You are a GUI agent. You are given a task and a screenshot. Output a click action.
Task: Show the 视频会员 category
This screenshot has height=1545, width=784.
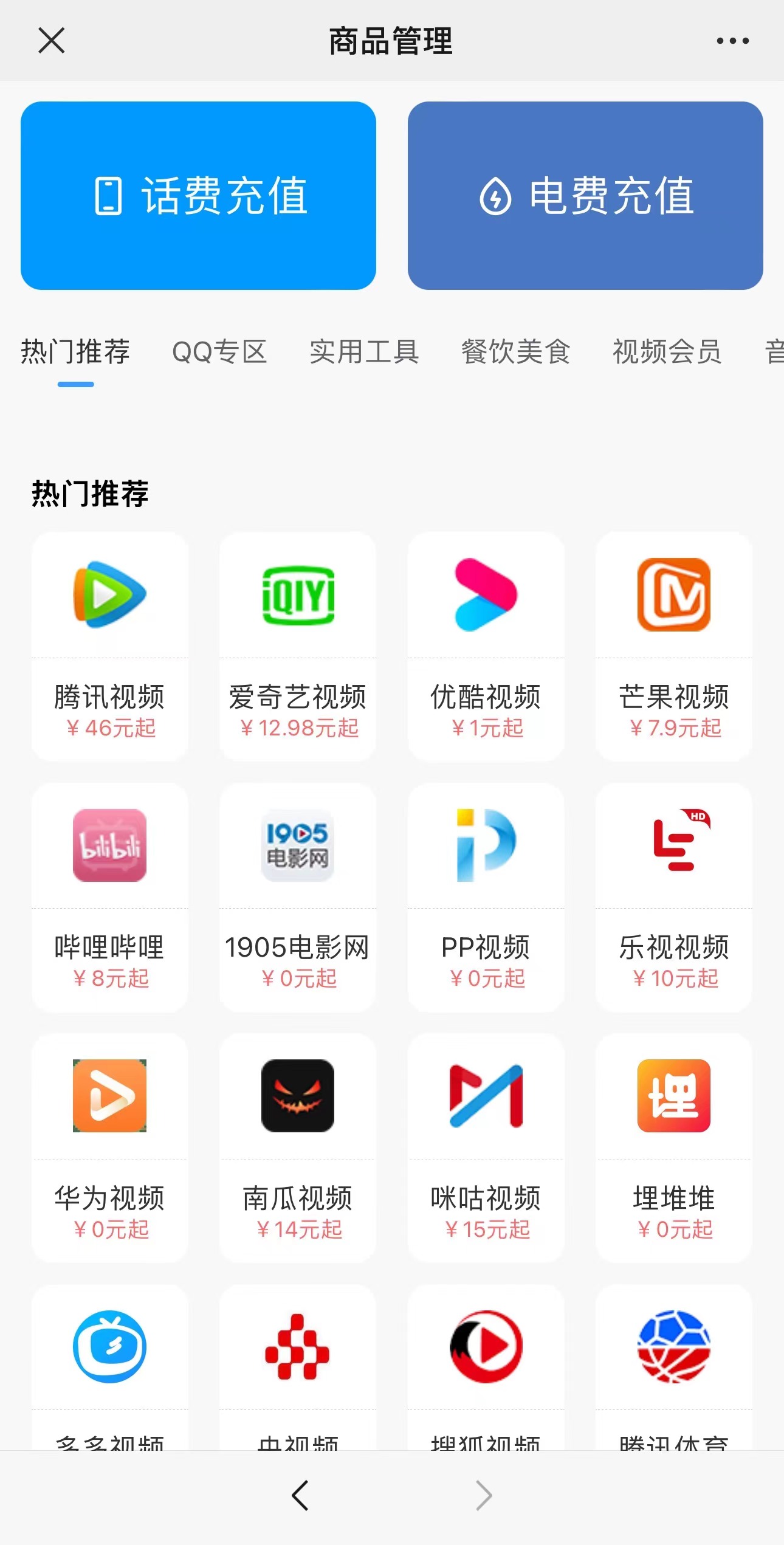coord(667,352)
